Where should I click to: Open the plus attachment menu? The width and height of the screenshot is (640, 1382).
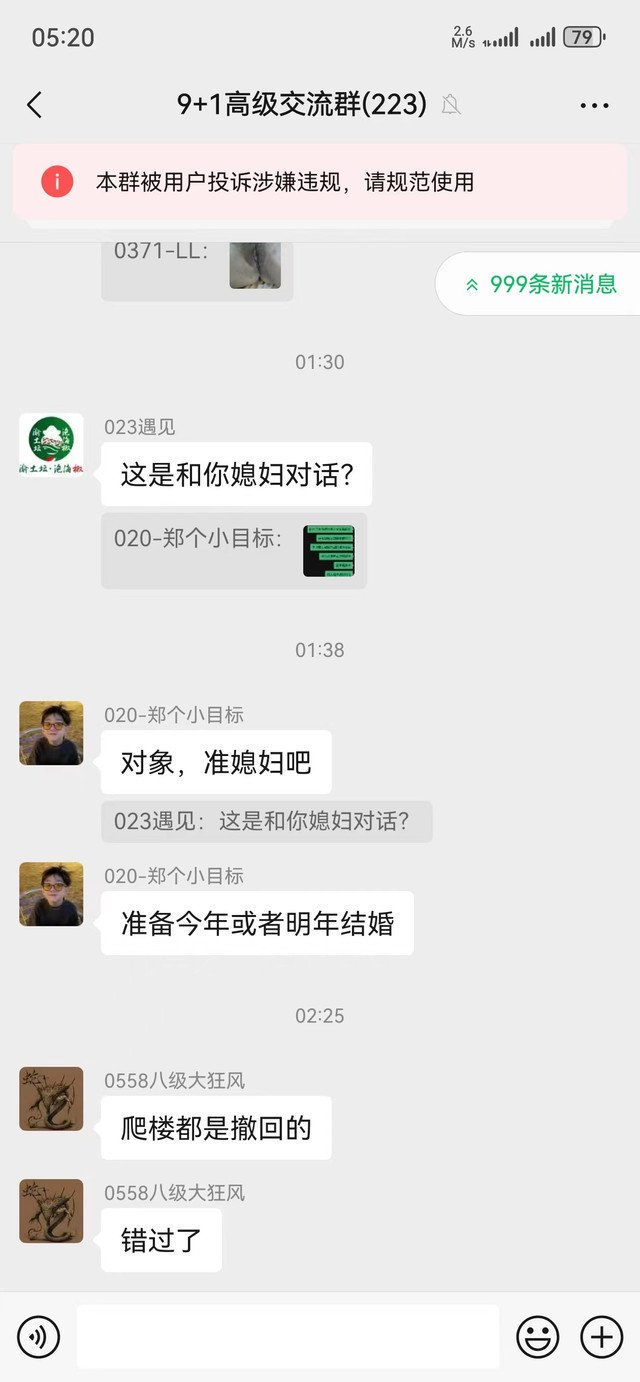click(x=602, y=1336)
